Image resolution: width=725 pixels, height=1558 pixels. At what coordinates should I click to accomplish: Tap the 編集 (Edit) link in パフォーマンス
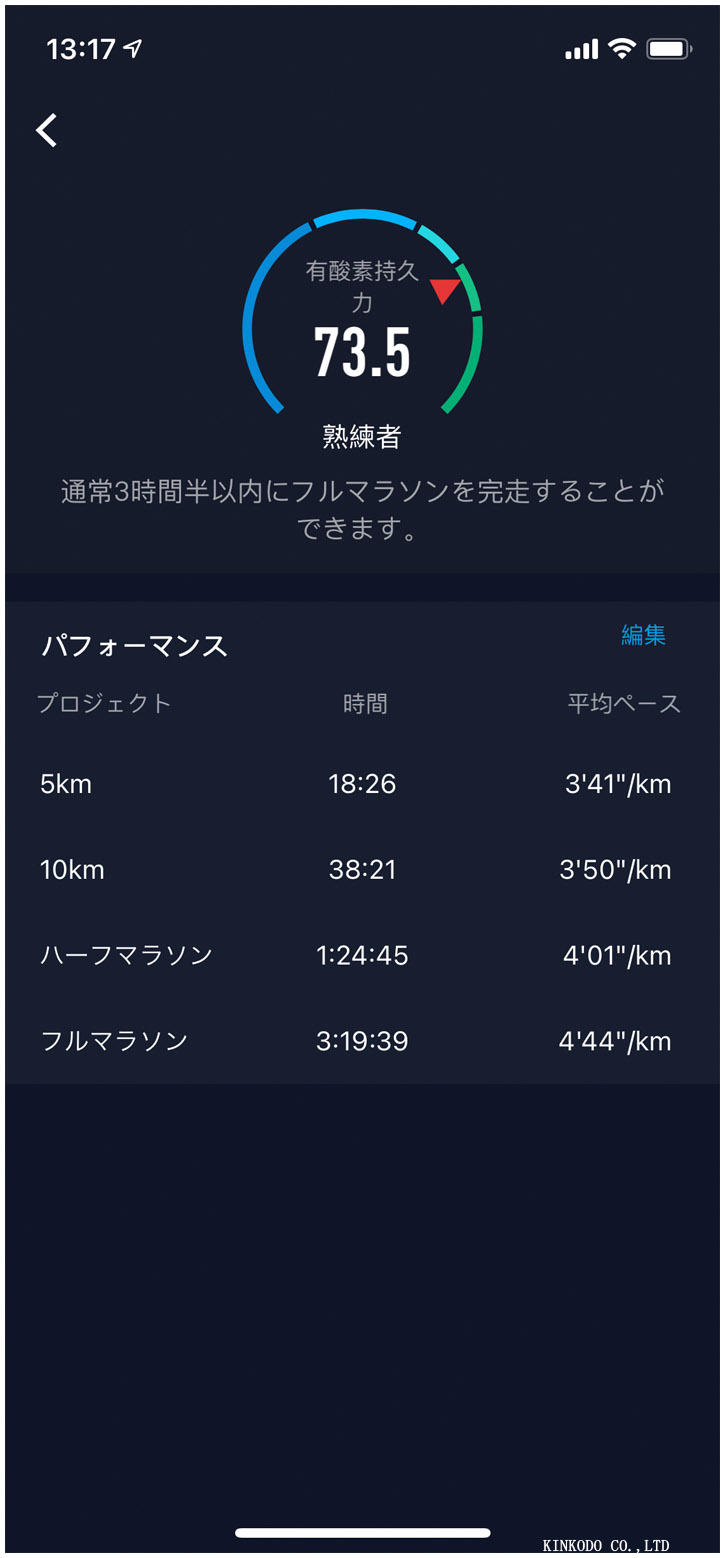(643, 635)
